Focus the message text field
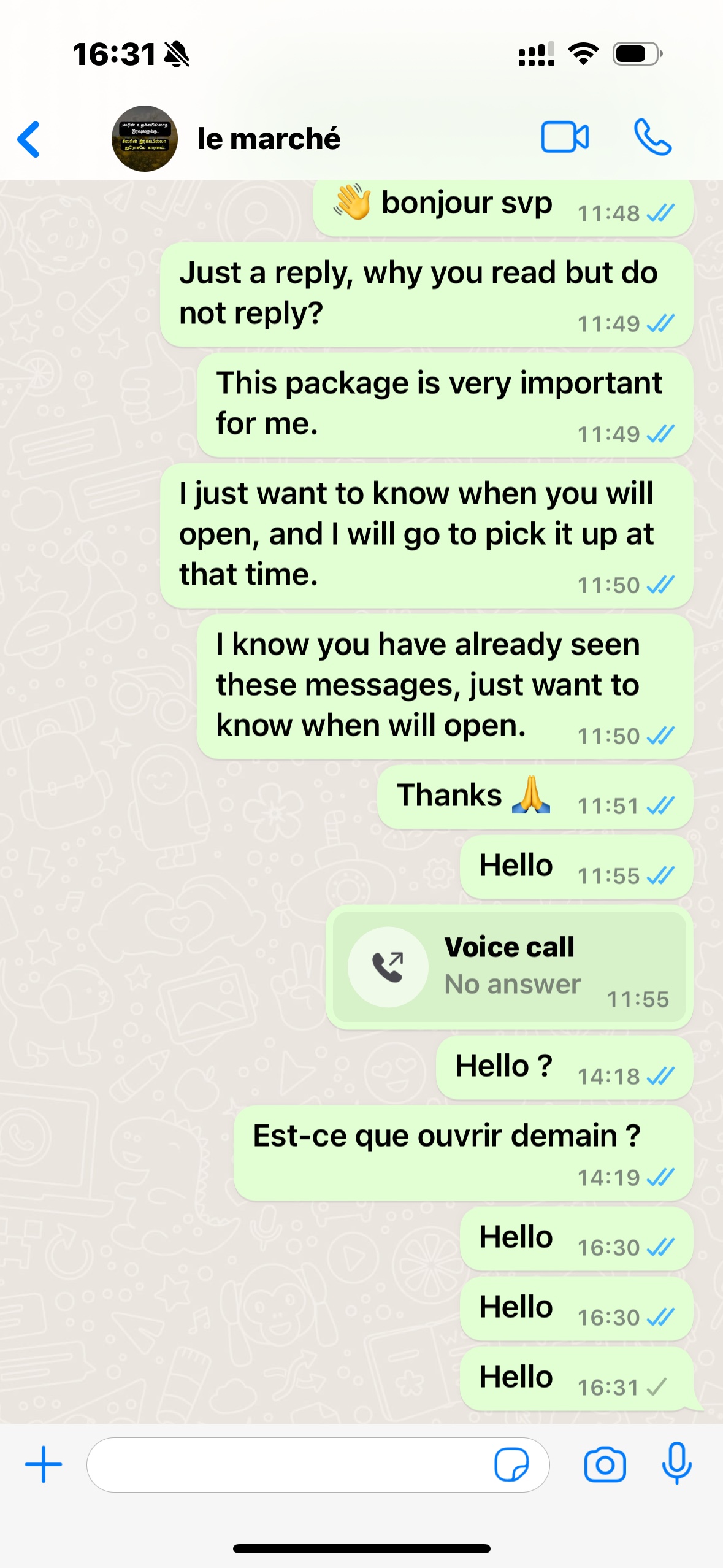 tap(288, 1464)
